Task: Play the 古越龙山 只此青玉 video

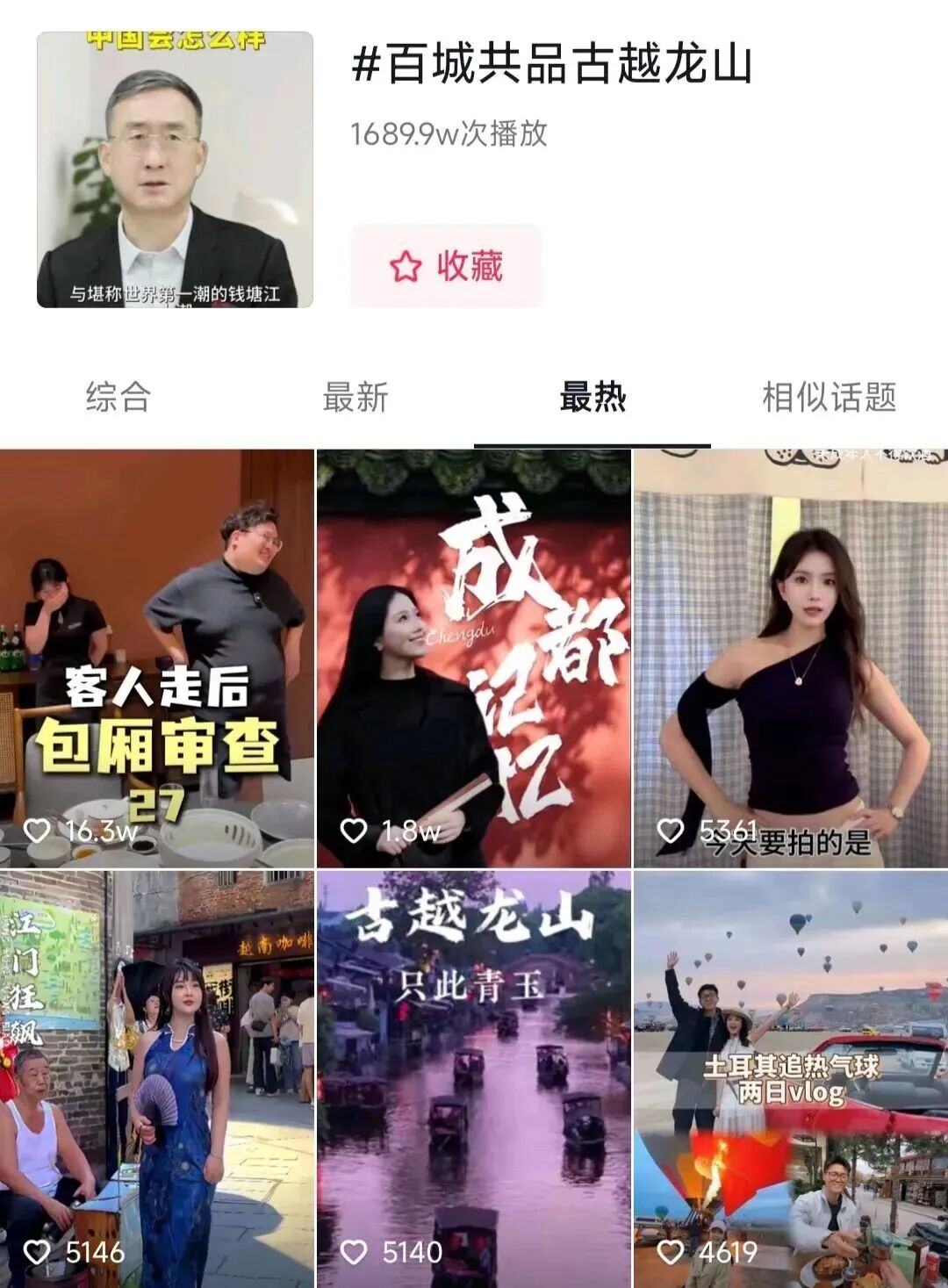Action: (474, 1079)
